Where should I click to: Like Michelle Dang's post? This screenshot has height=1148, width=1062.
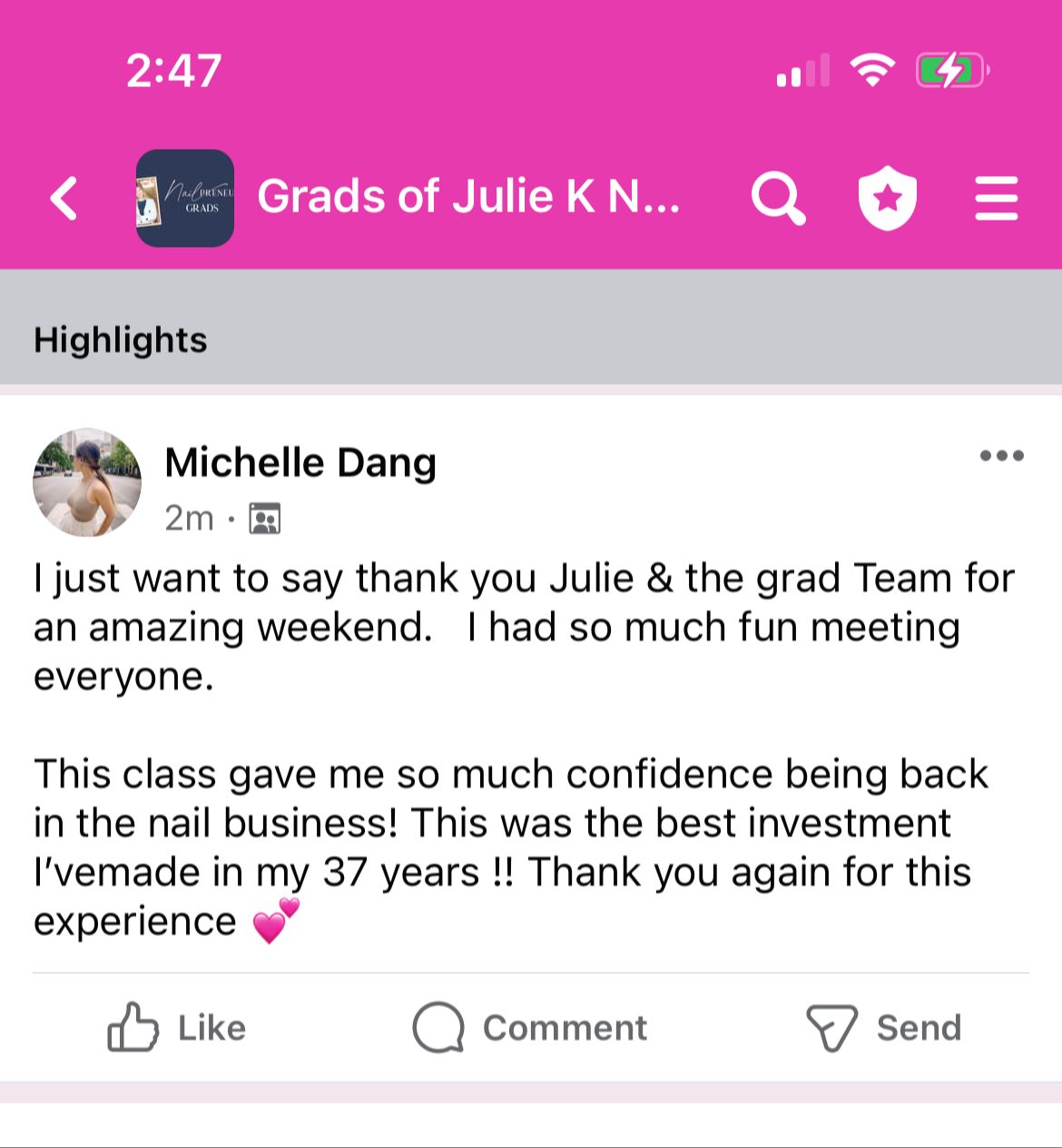coord(177,1027)
